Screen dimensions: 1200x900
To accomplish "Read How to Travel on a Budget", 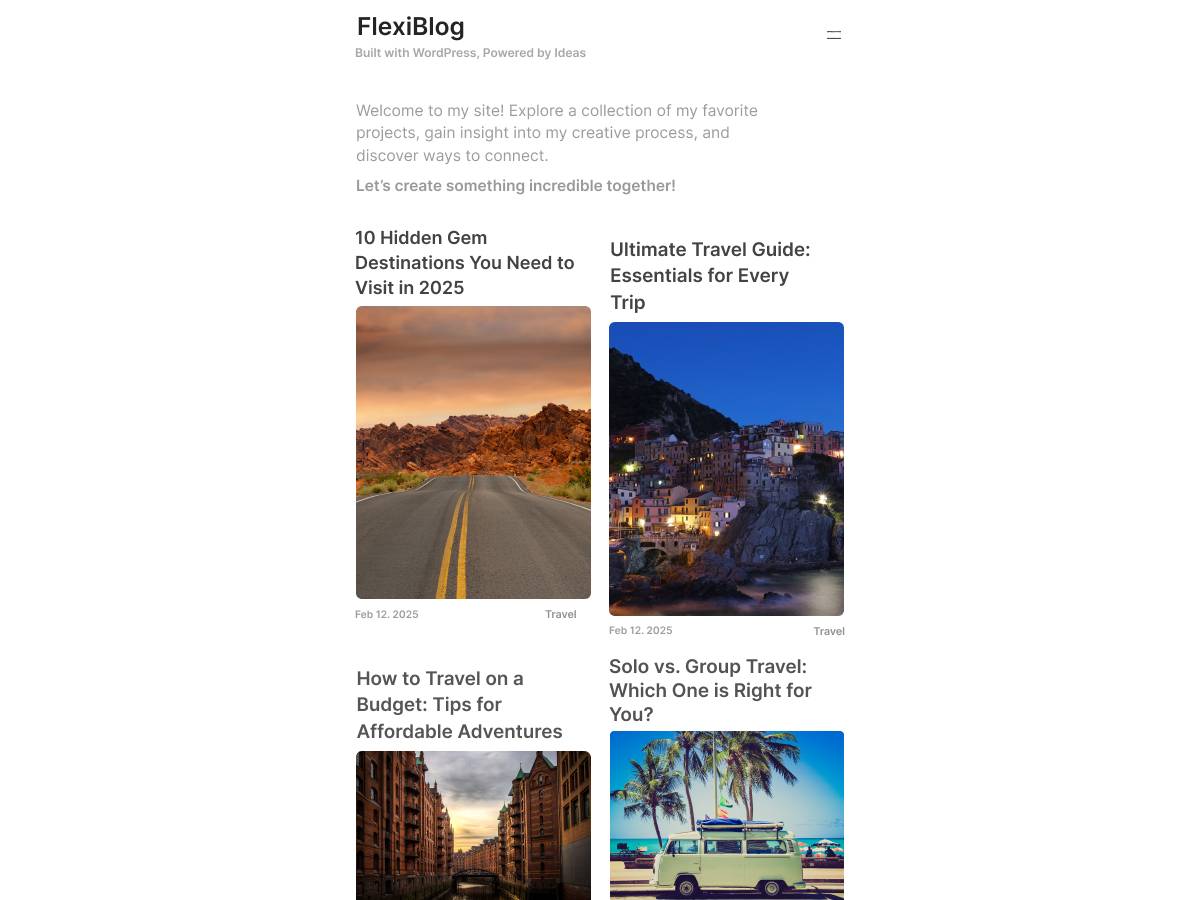I will [459, 705].
